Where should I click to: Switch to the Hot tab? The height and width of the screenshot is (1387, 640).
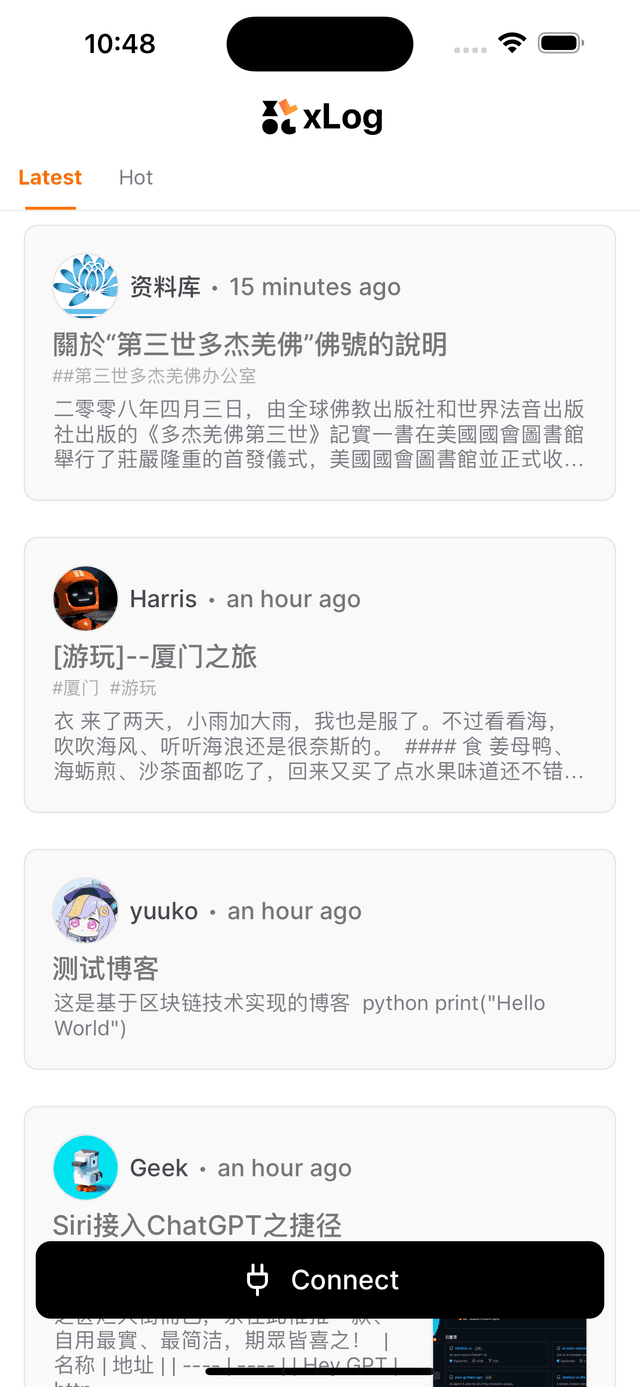click(136, 178)
